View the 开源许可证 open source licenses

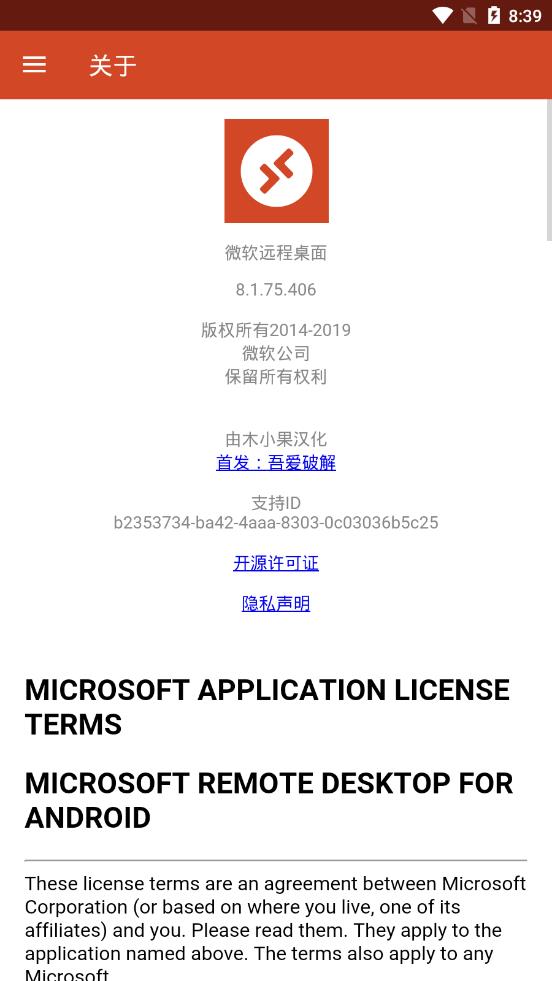[x=276, y=563]
